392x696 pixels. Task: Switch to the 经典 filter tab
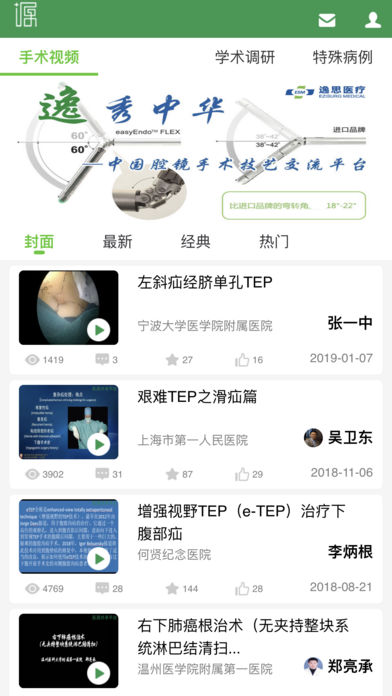tap(195, 241)
